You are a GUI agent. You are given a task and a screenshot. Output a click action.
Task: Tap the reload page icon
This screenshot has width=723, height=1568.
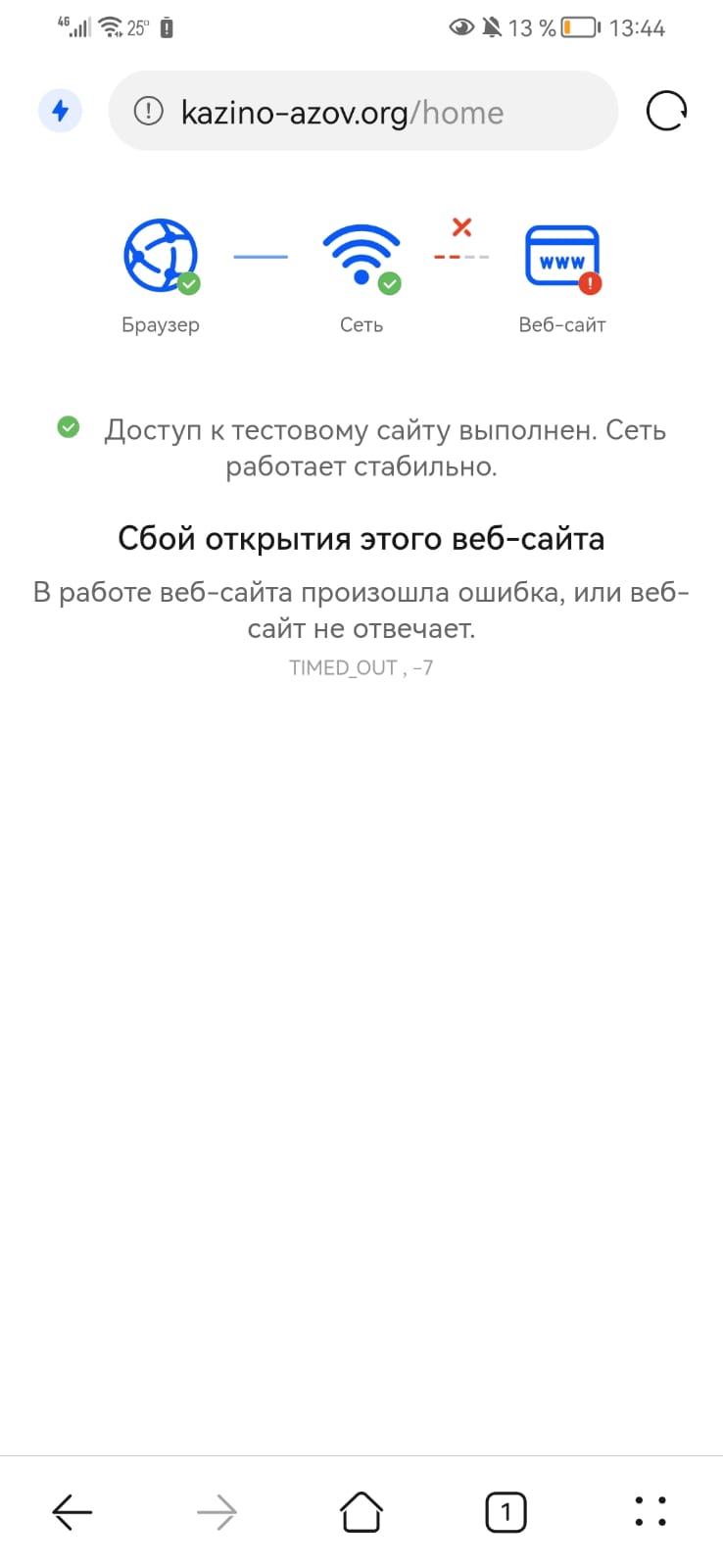coord(665,111)
